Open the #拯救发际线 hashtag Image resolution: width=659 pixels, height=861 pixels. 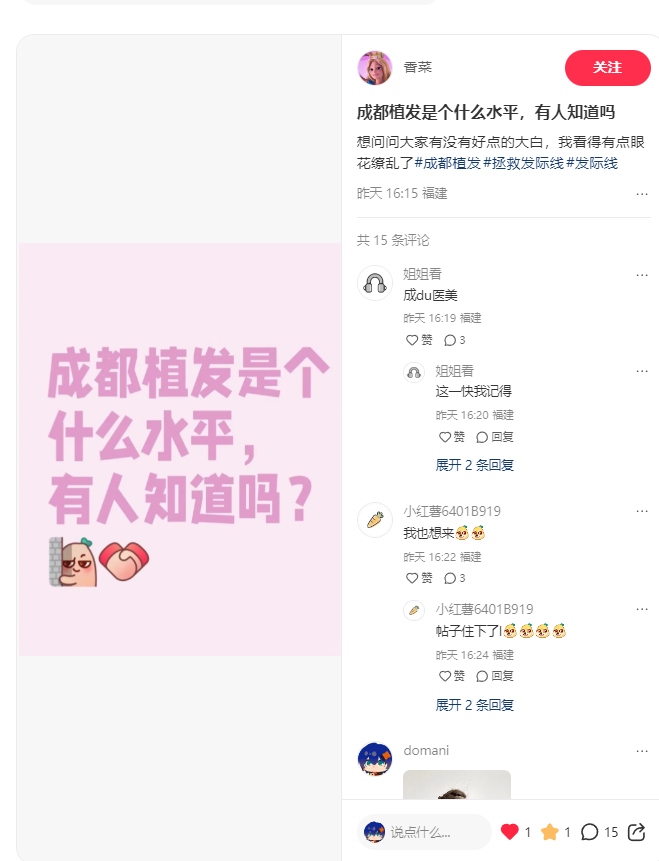point(523,162)
